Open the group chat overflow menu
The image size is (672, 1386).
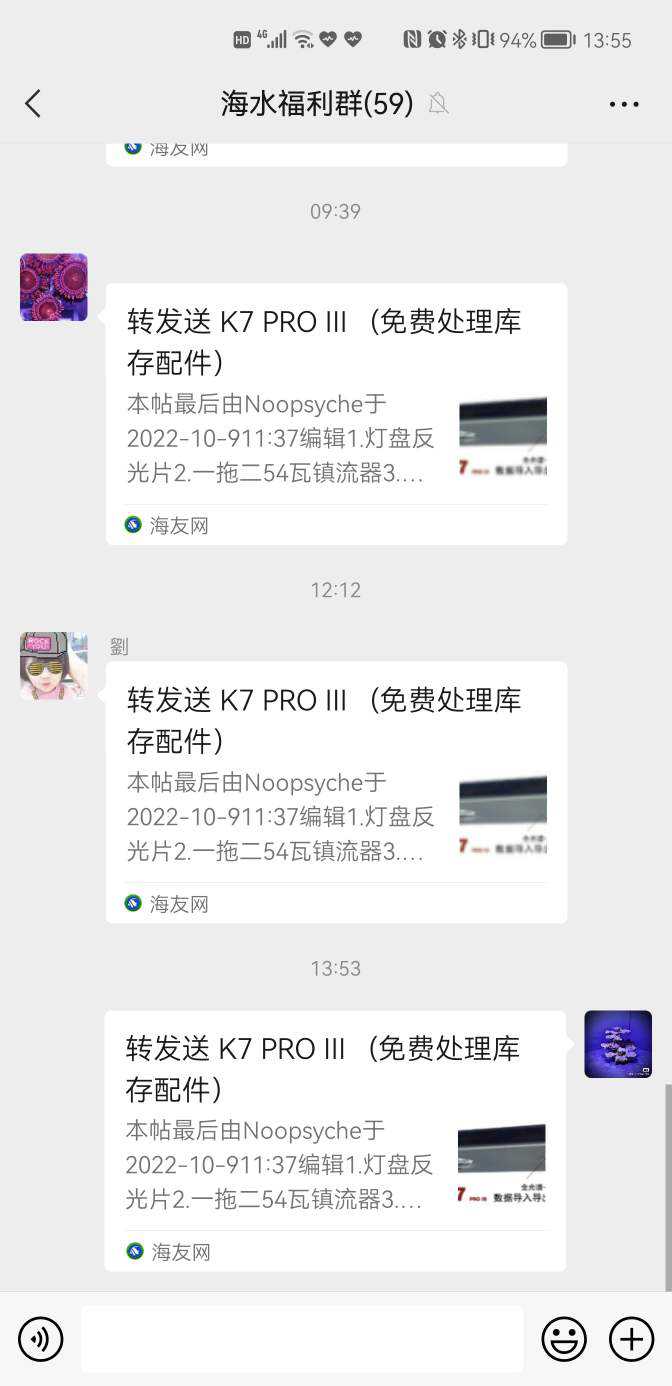tap(623, 104)
